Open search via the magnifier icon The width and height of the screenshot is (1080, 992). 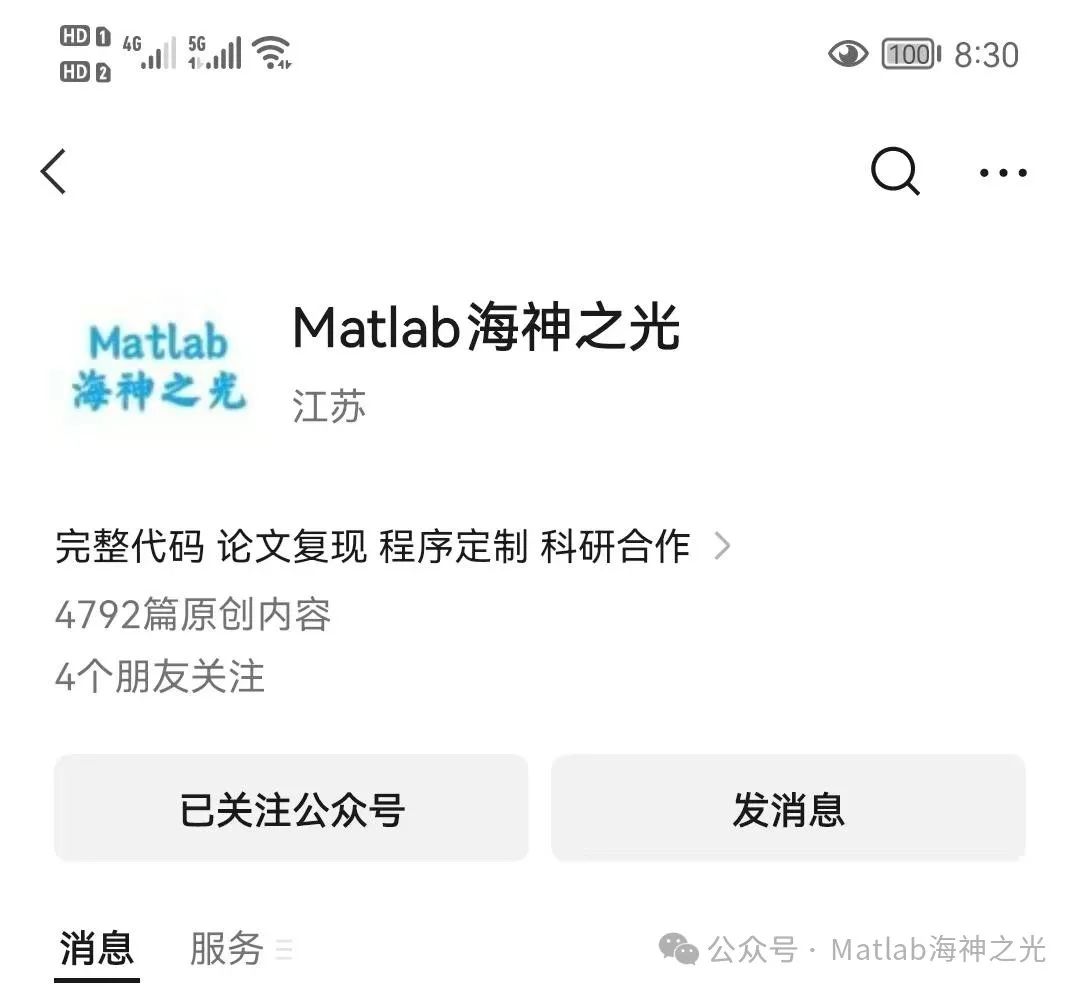click(x=894, y=172)
